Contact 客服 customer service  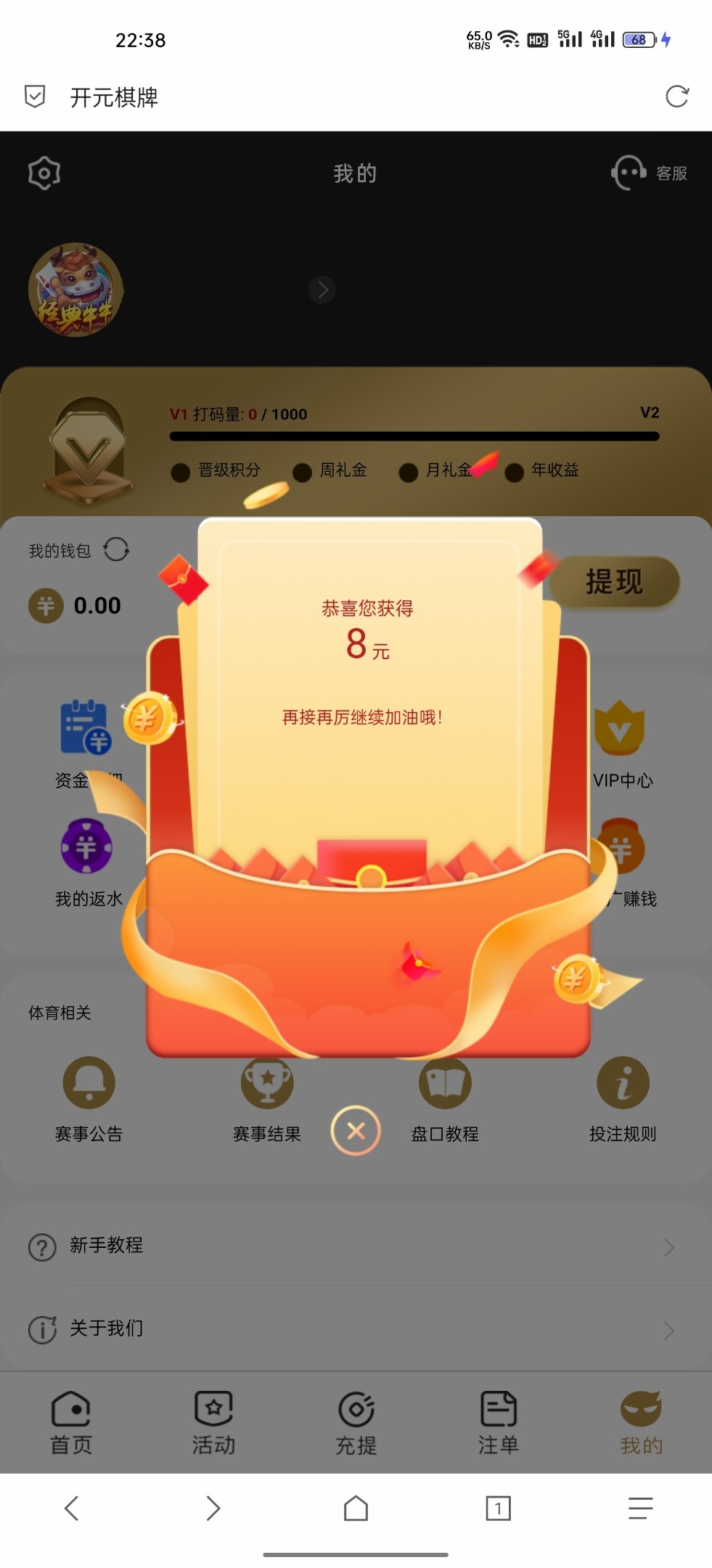point(649,173)
